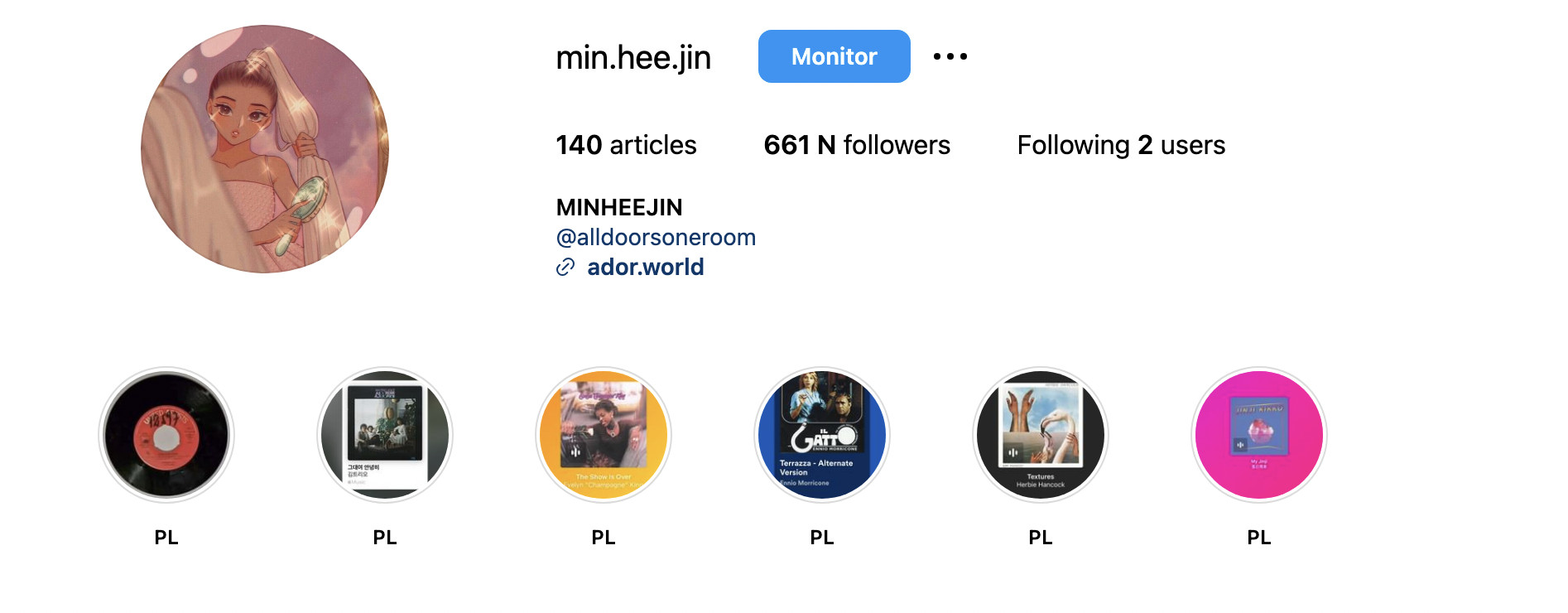1568x613 pixels.
Task: Open the PL highlight with Korean album cover
Action: coord(385,435)
